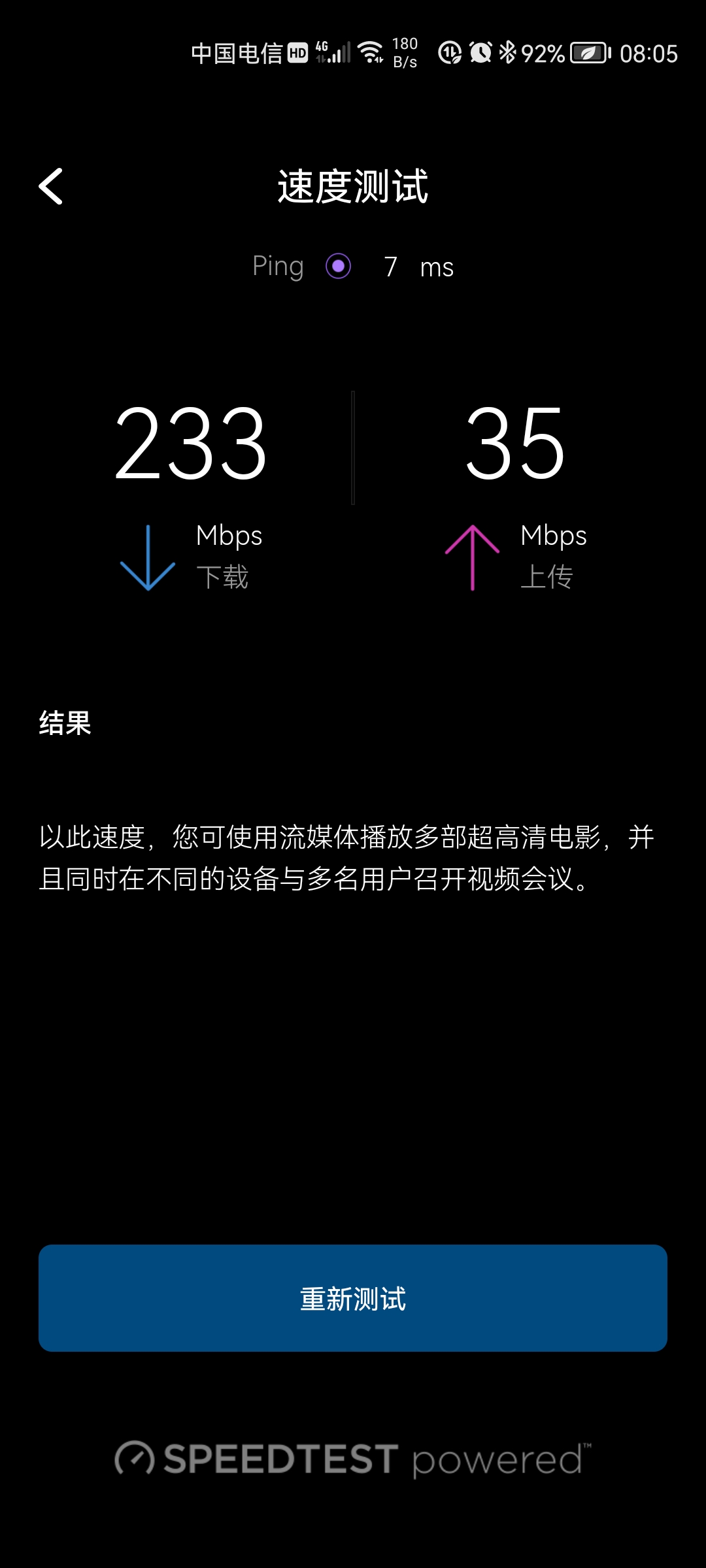
Task: Click the back arrow to exit speed test
Action: (x=51, y=186)
